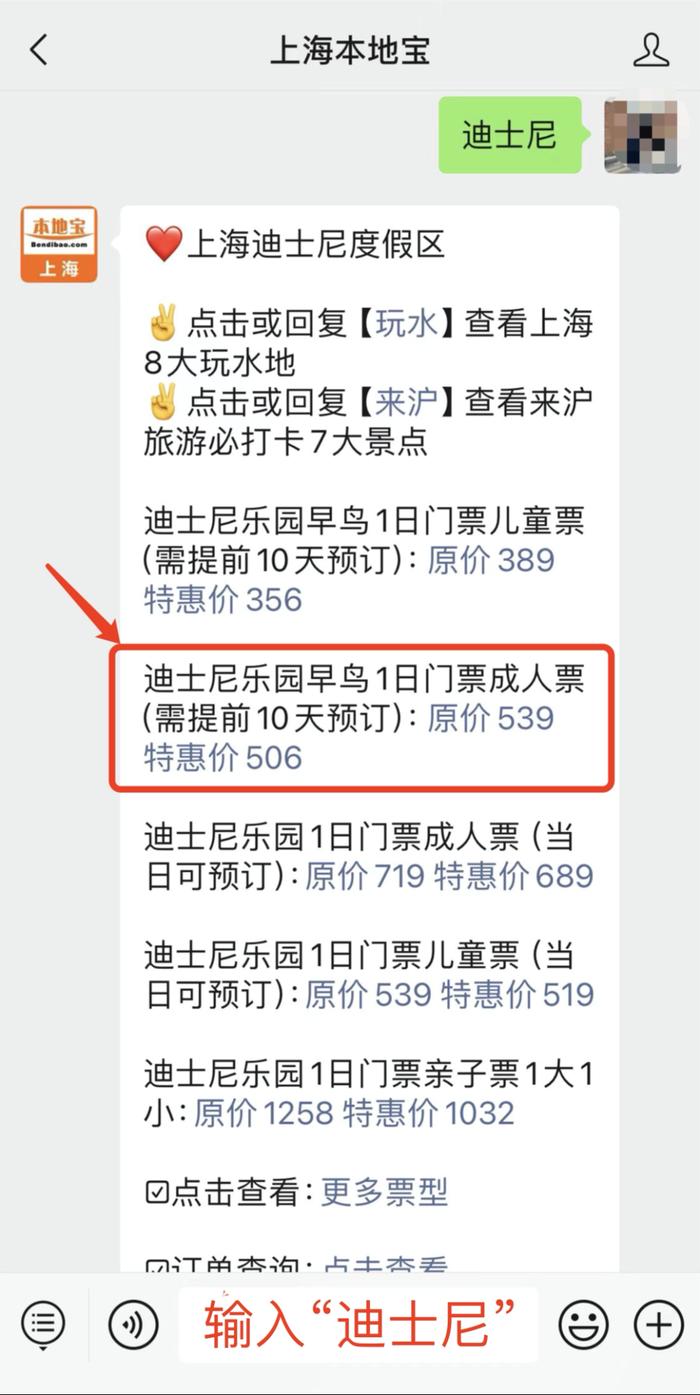Open the 早鸟成人票 原价 539 特惠价 506 link
700x1395 pixels.
349,737
